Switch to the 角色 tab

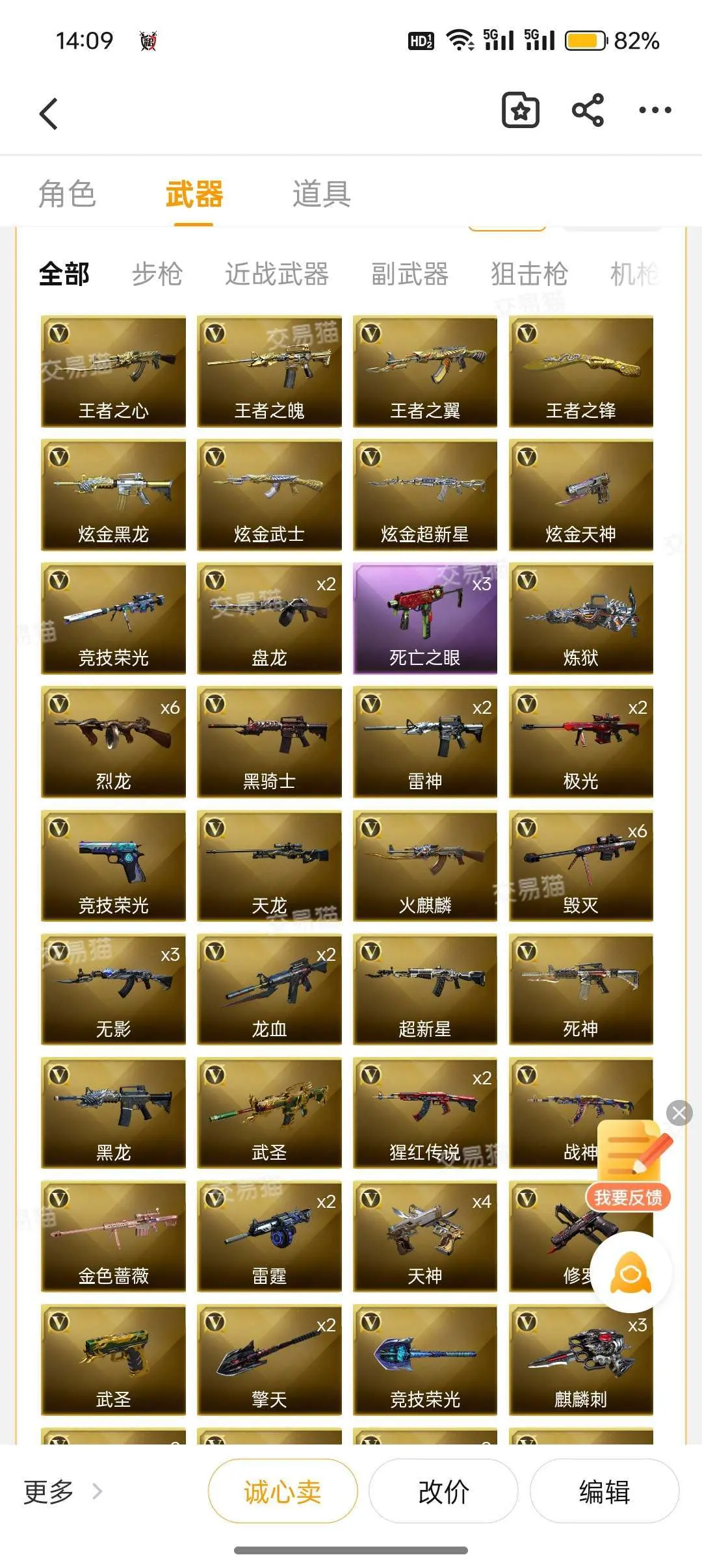coord(67,194)
